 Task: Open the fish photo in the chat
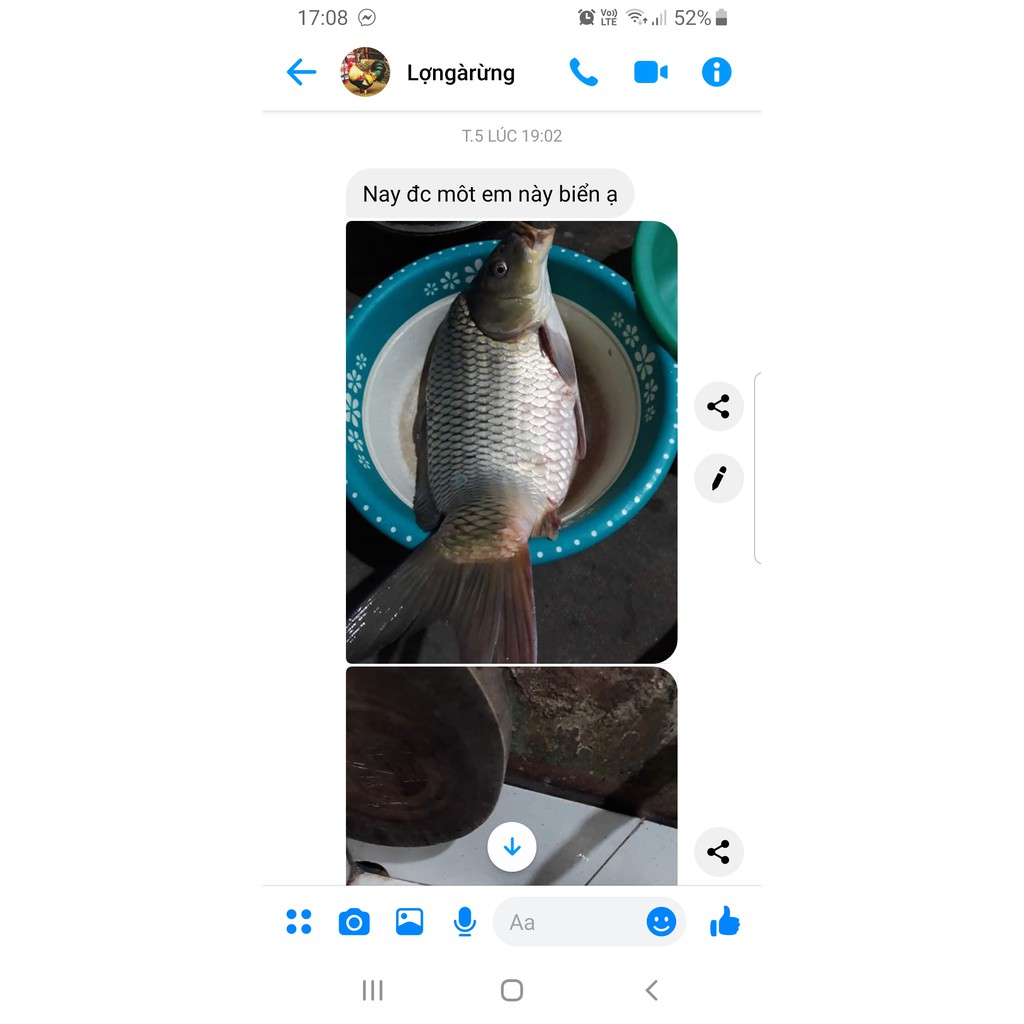(511, 441)
